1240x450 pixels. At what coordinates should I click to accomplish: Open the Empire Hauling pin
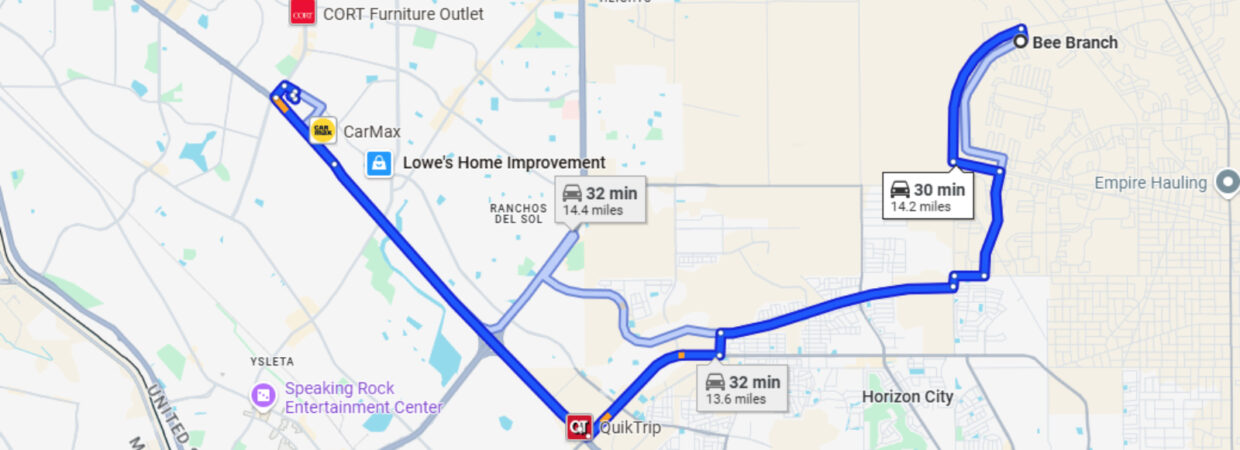[x=1226, y=183]
